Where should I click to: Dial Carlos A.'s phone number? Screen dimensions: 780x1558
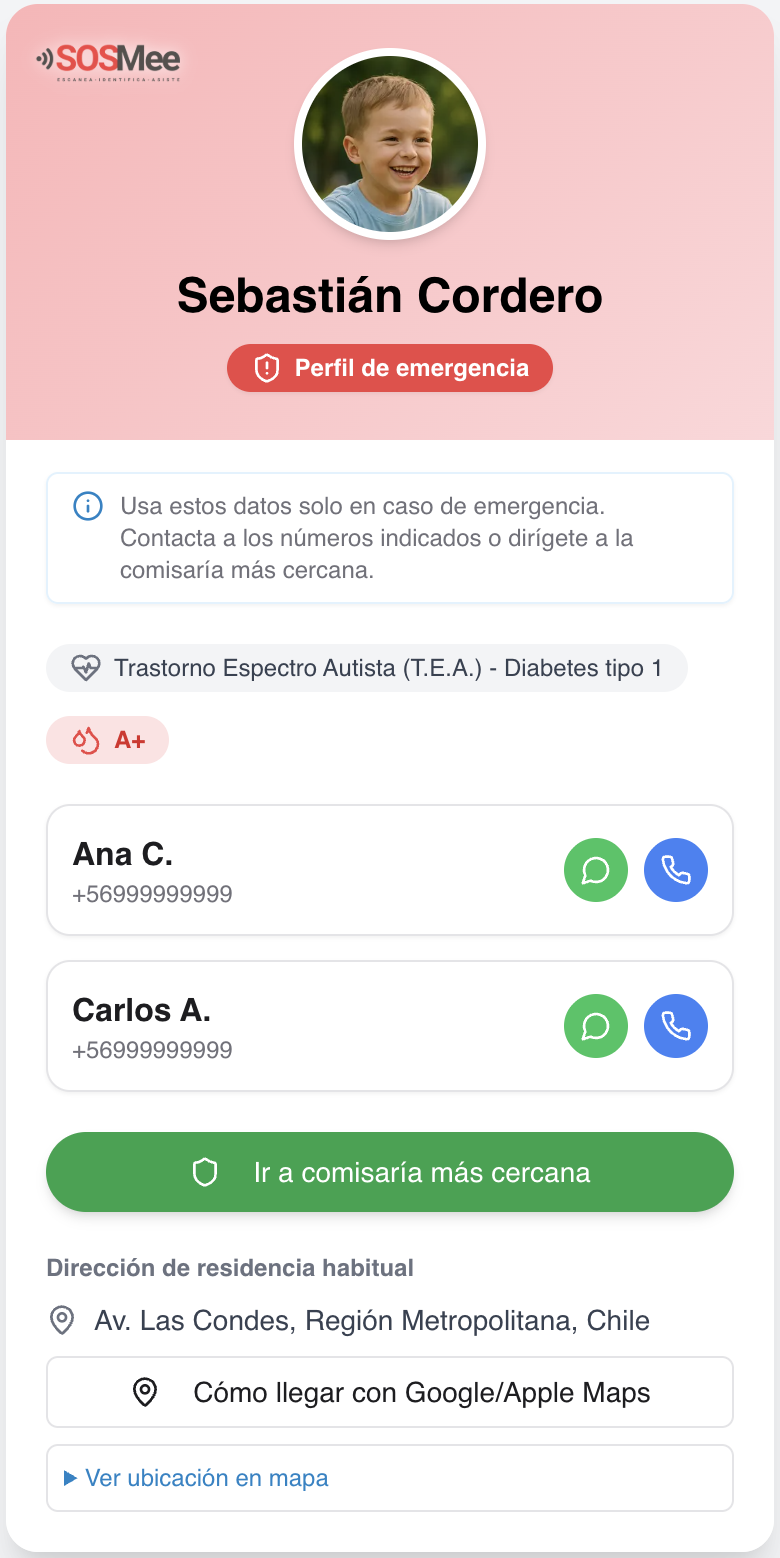click(x=676, y=1026)
